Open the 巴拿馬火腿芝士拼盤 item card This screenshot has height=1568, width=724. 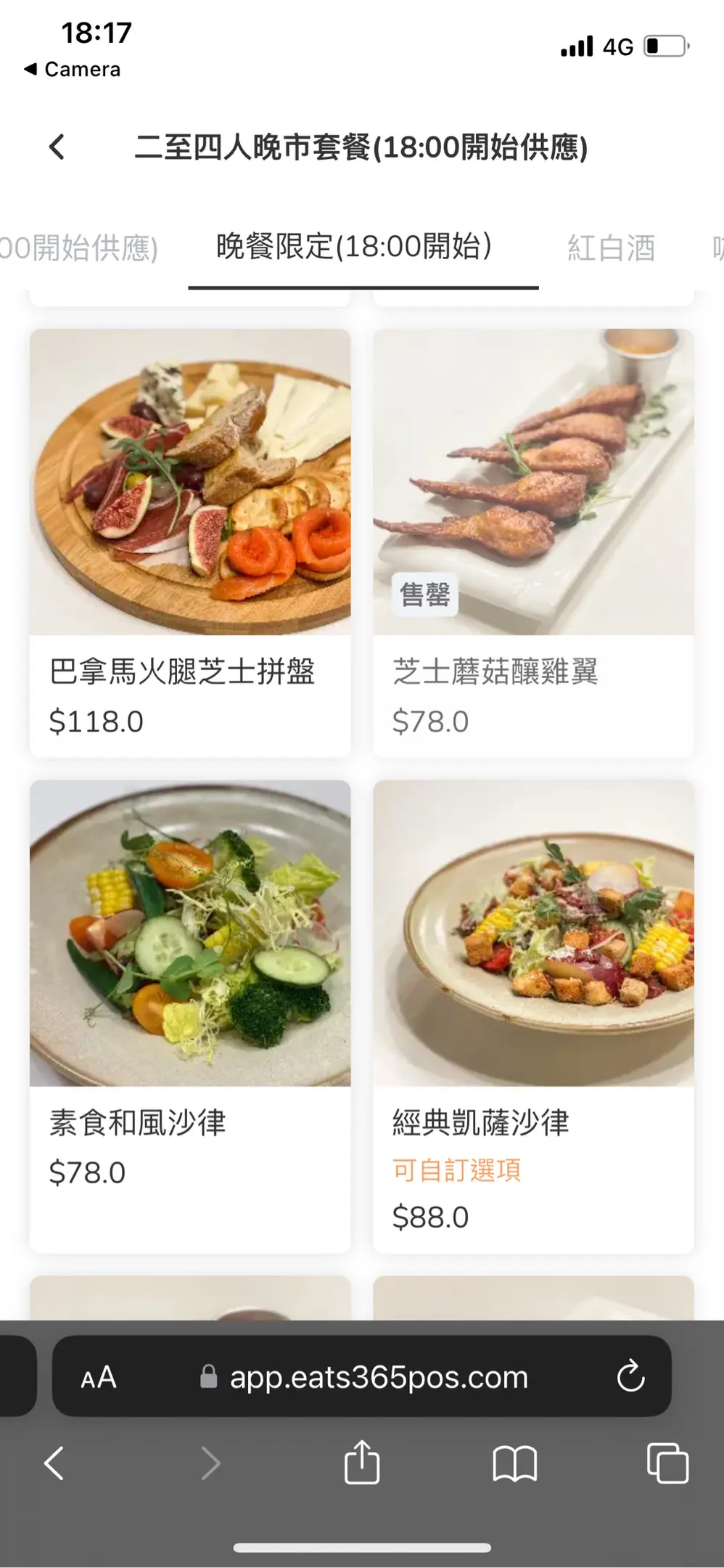click(x=190, y=542)
